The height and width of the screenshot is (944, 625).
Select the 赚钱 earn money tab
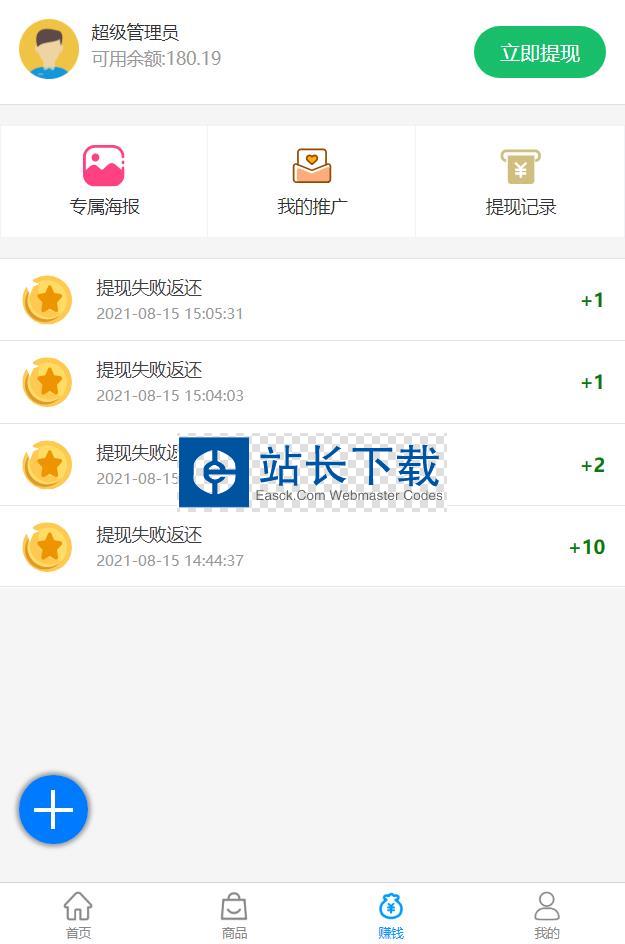(391, 915)
